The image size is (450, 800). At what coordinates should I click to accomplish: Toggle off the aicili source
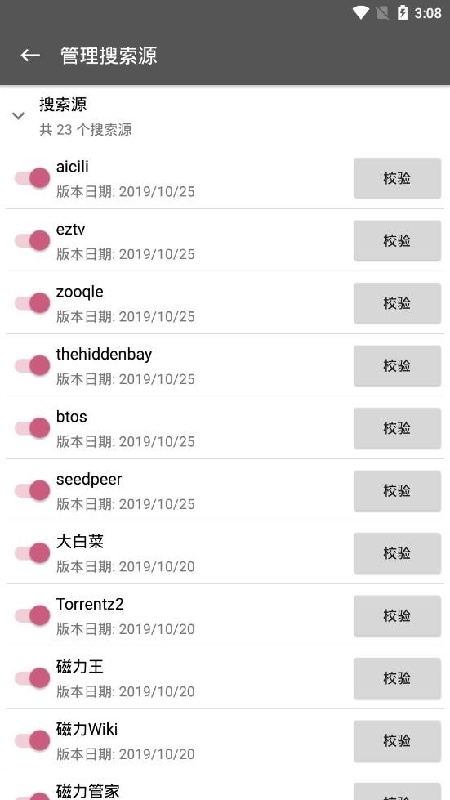pos(33,178)
